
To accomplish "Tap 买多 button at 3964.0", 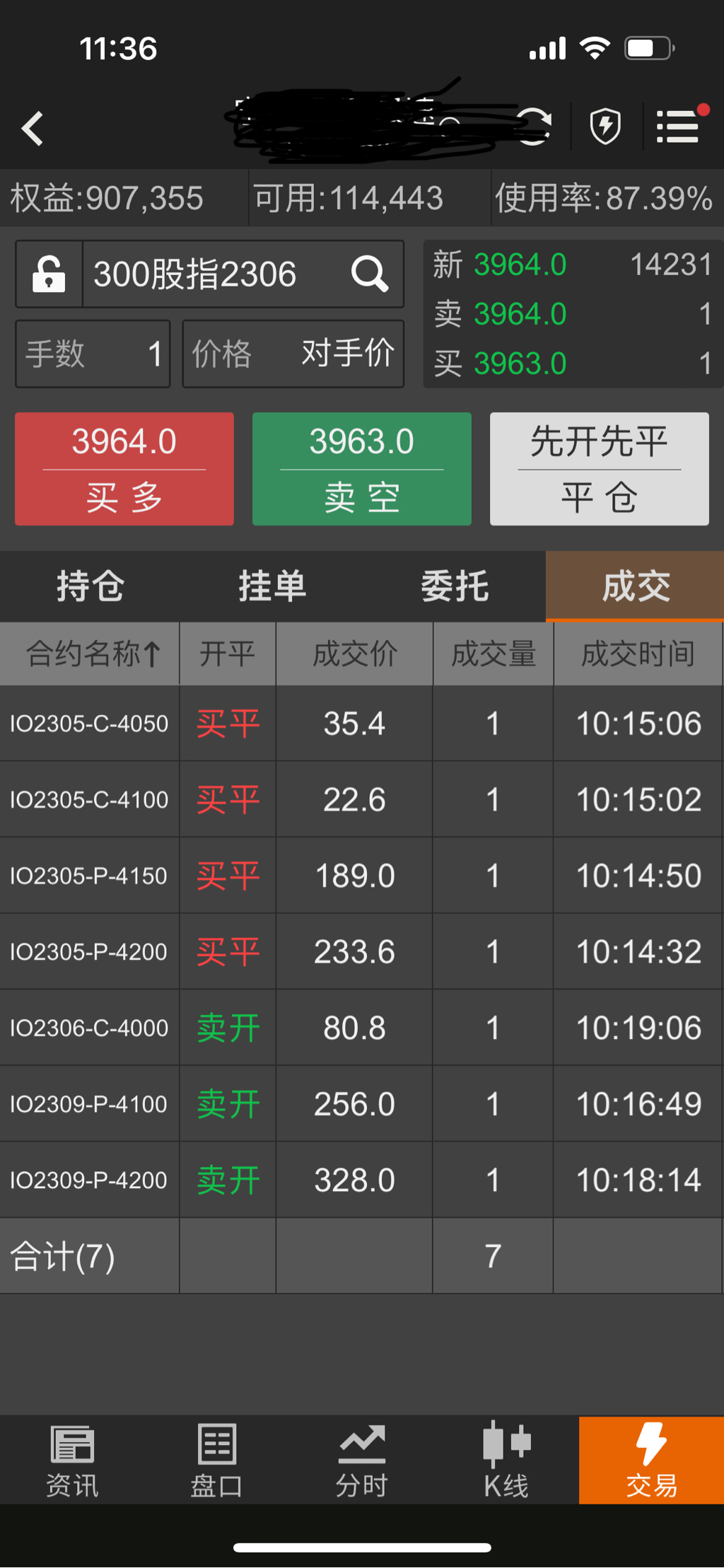I will [124, 469].
